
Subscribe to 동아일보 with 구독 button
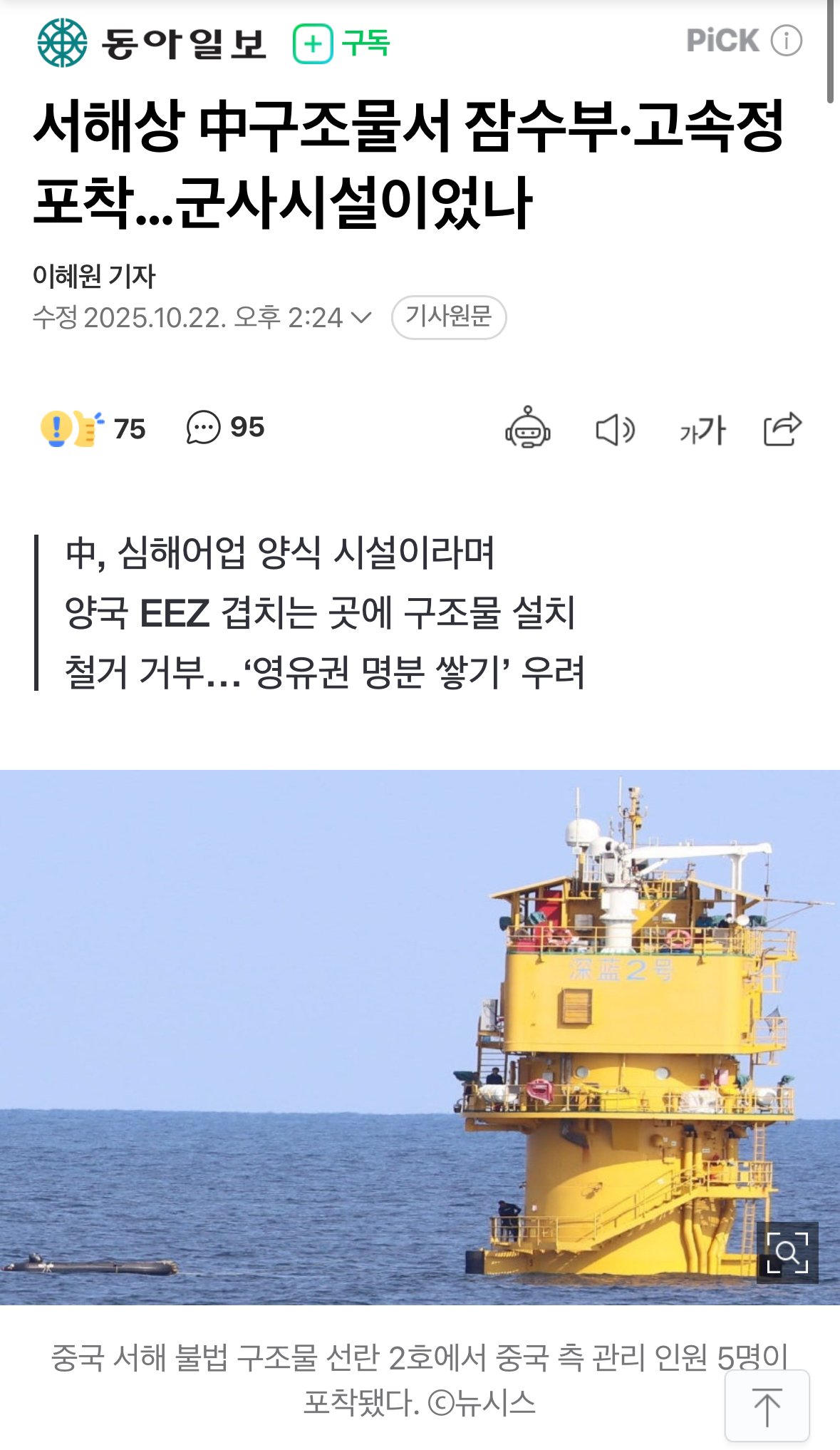tap(341, 44)
